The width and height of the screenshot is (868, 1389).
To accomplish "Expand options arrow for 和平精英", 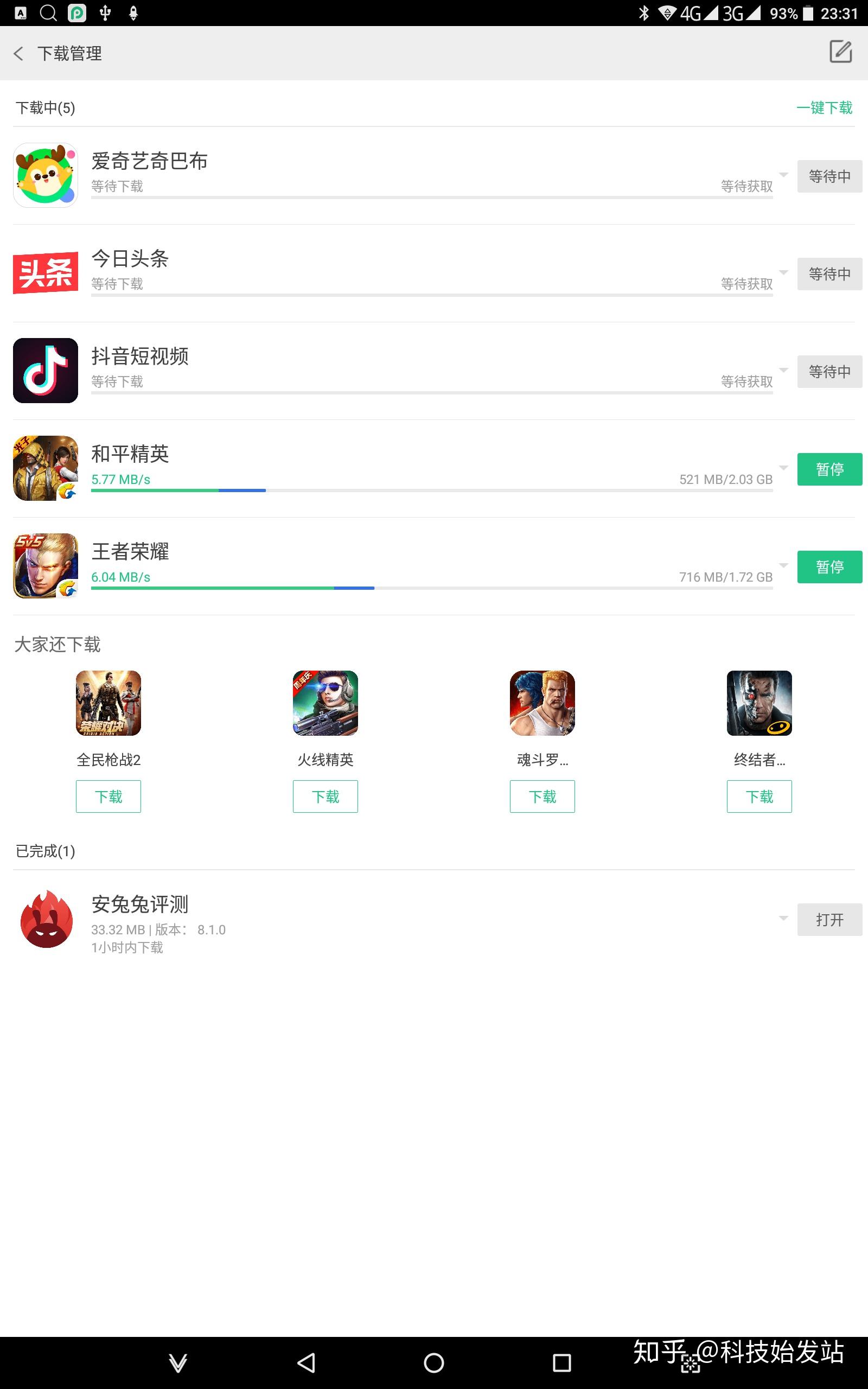I will point(783,468).
